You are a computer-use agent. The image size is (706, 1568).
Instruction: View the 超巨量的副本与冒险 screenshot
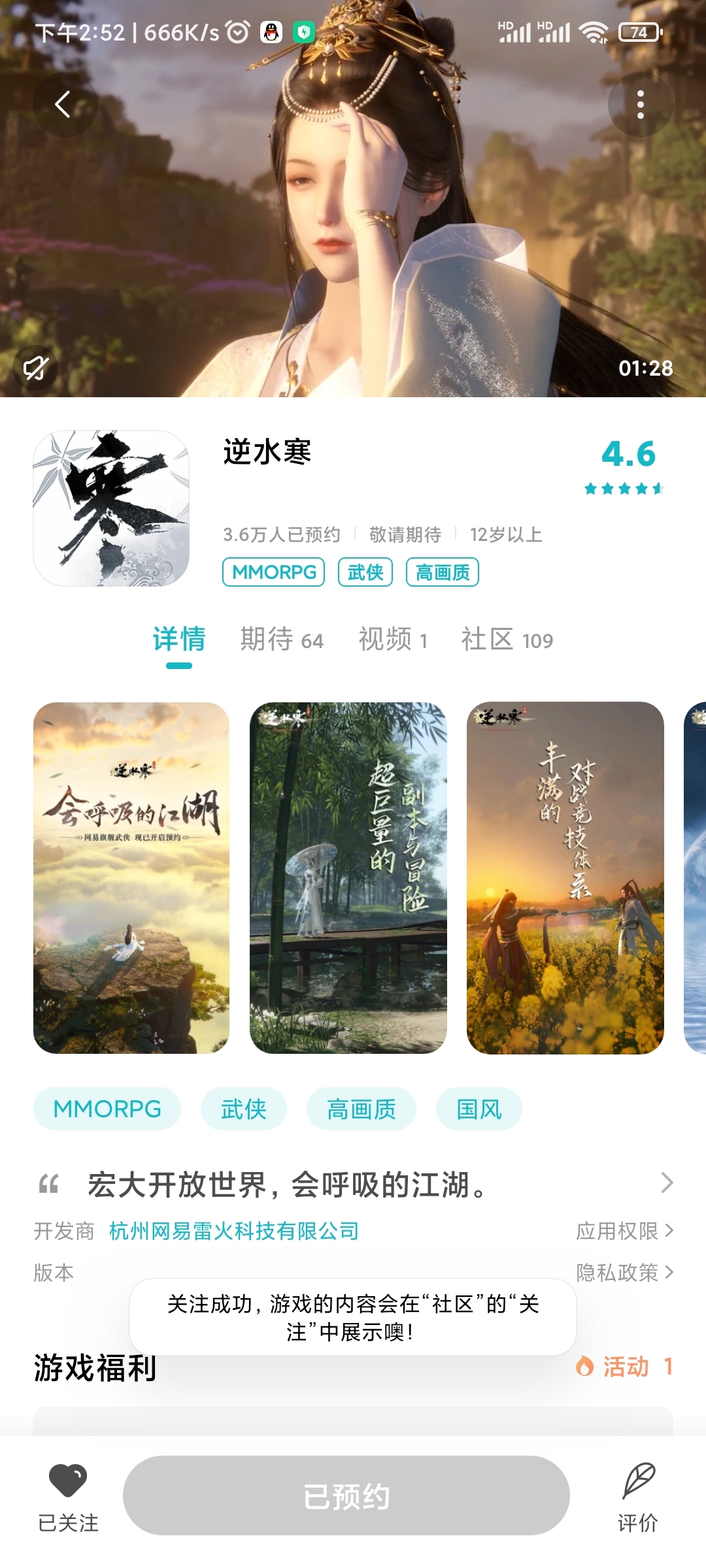348,877
